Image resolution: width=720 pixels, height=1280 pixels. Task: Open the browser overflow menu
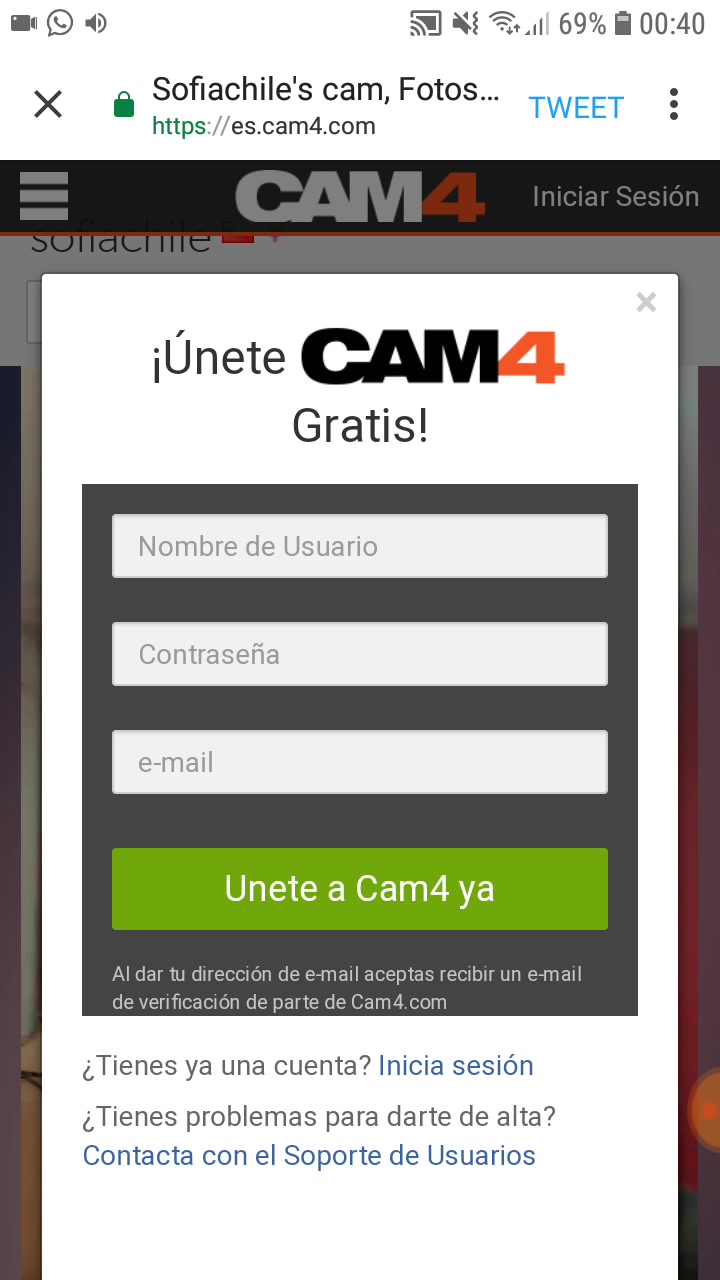pos(673,104)
